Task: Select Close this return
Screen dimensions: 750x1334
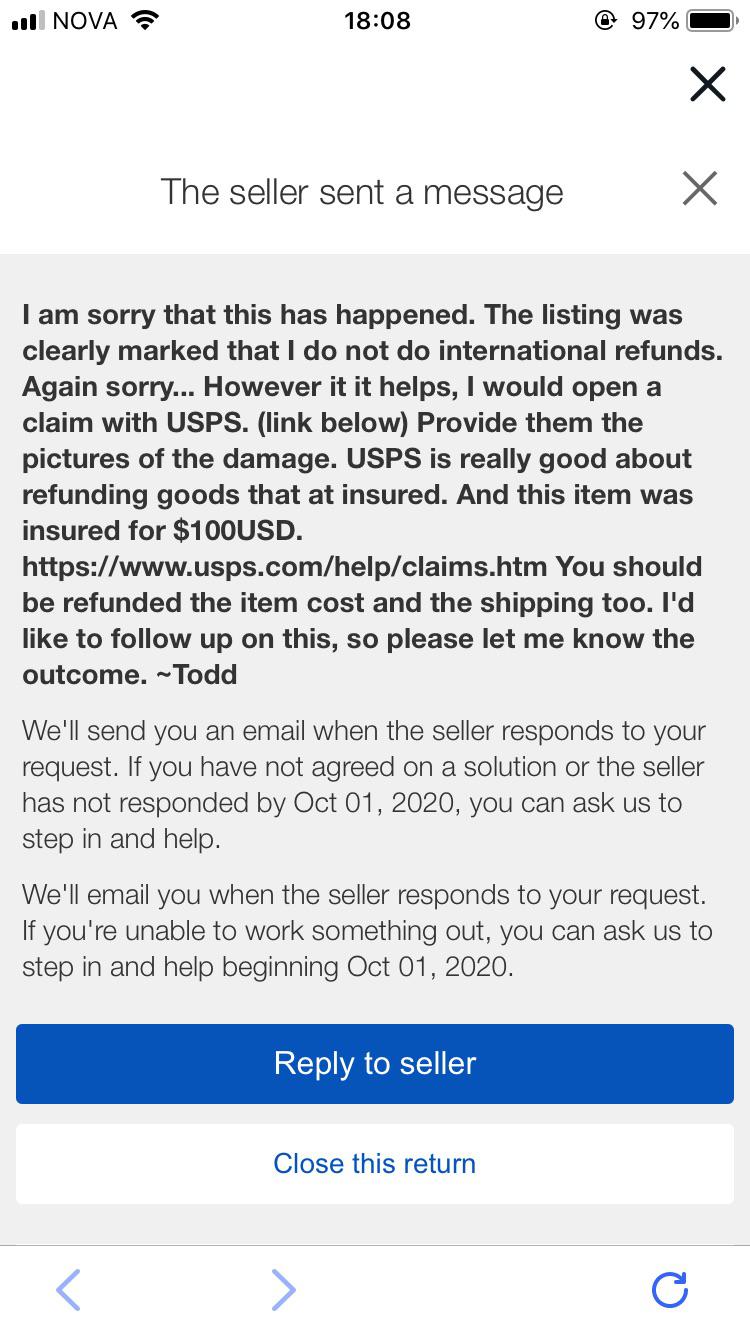Action: pyautogui.click(x=374, y=1164)
